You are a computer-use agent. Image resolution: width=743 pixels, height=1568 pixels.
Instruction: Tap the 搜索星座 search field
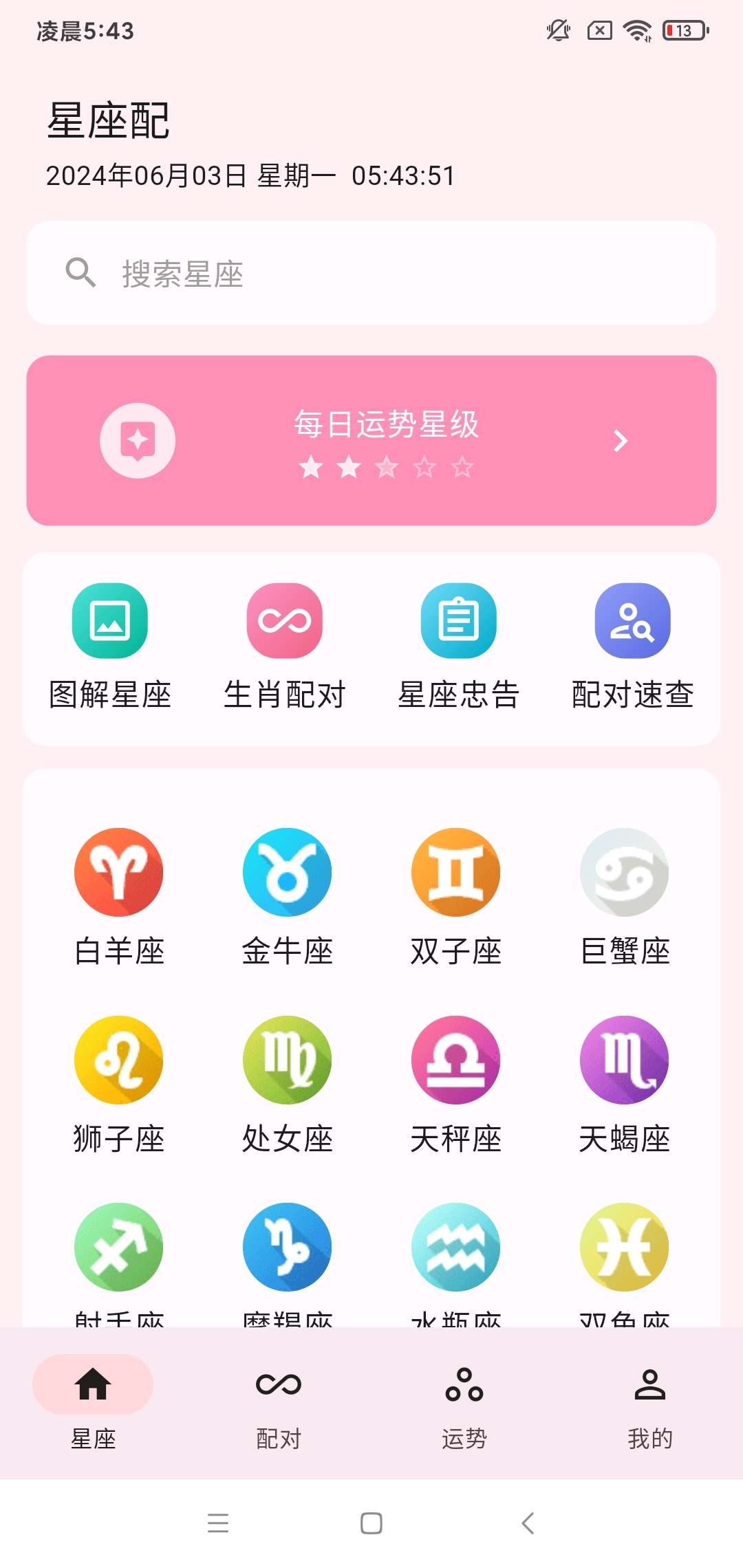coord(371,273)
